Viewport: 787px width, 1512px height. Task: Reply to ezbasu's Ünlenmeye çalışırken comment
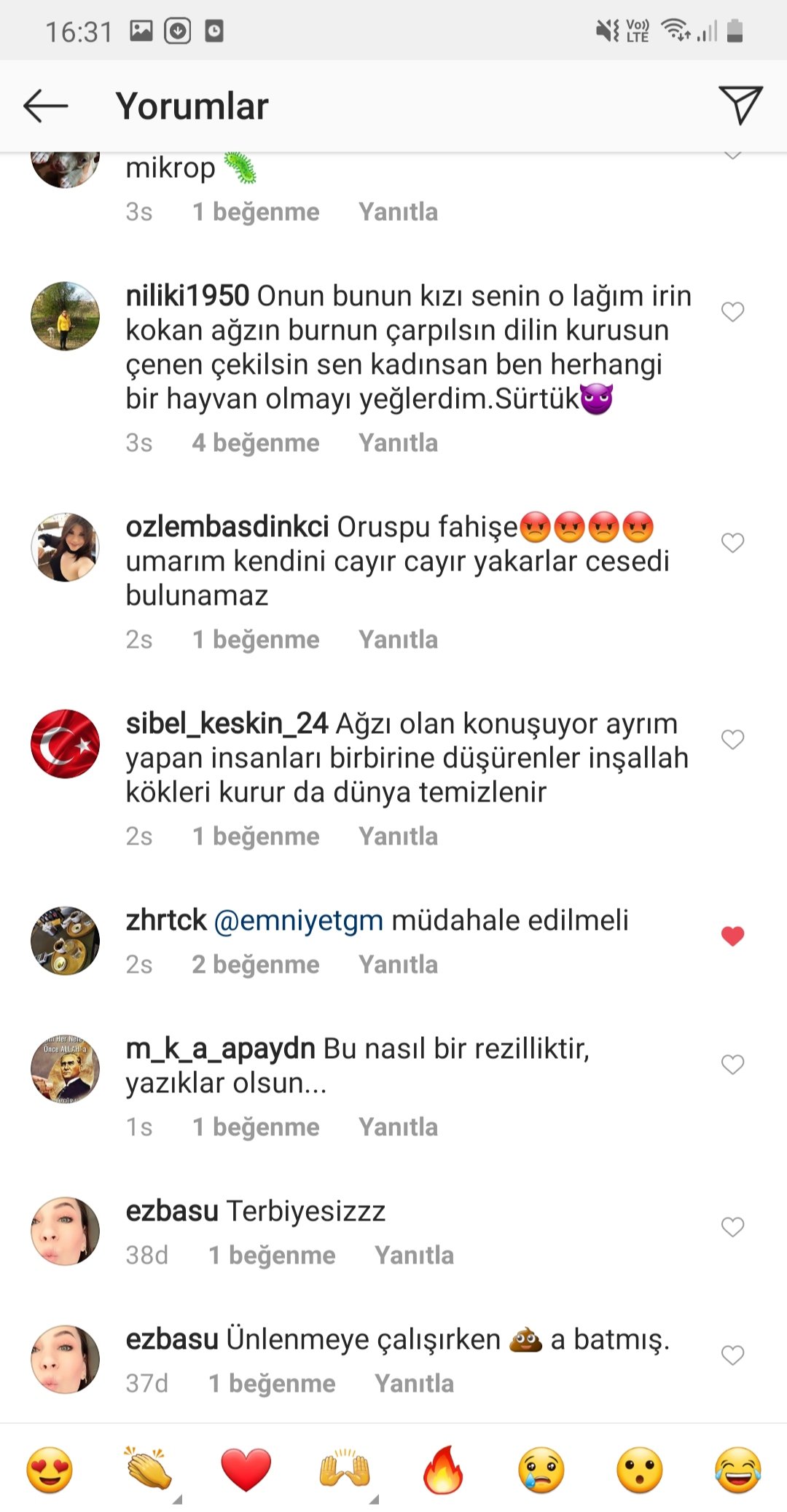point(414,1383)
